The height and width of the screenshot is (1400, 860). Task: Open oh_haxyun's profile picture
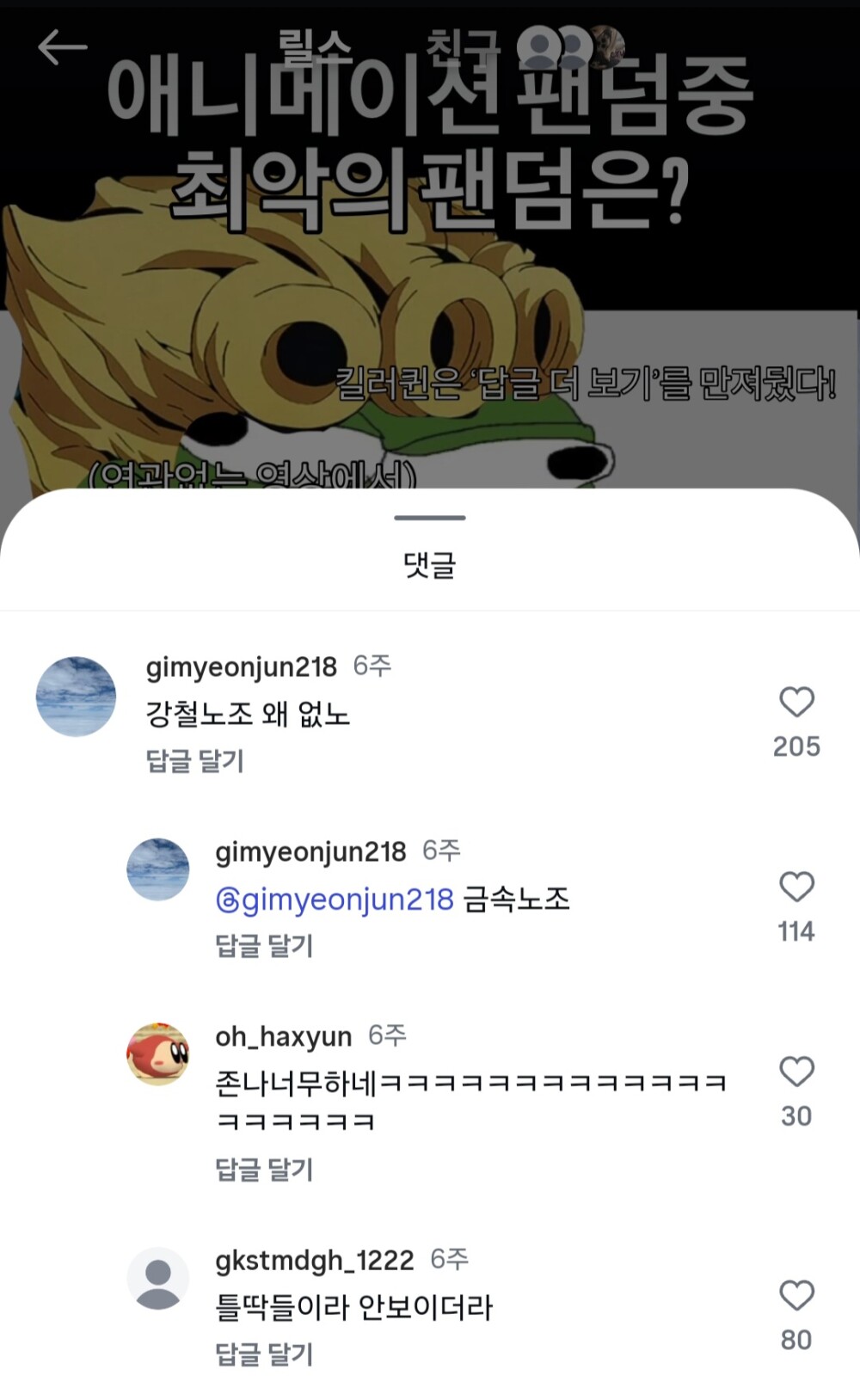click(158, 1054)
